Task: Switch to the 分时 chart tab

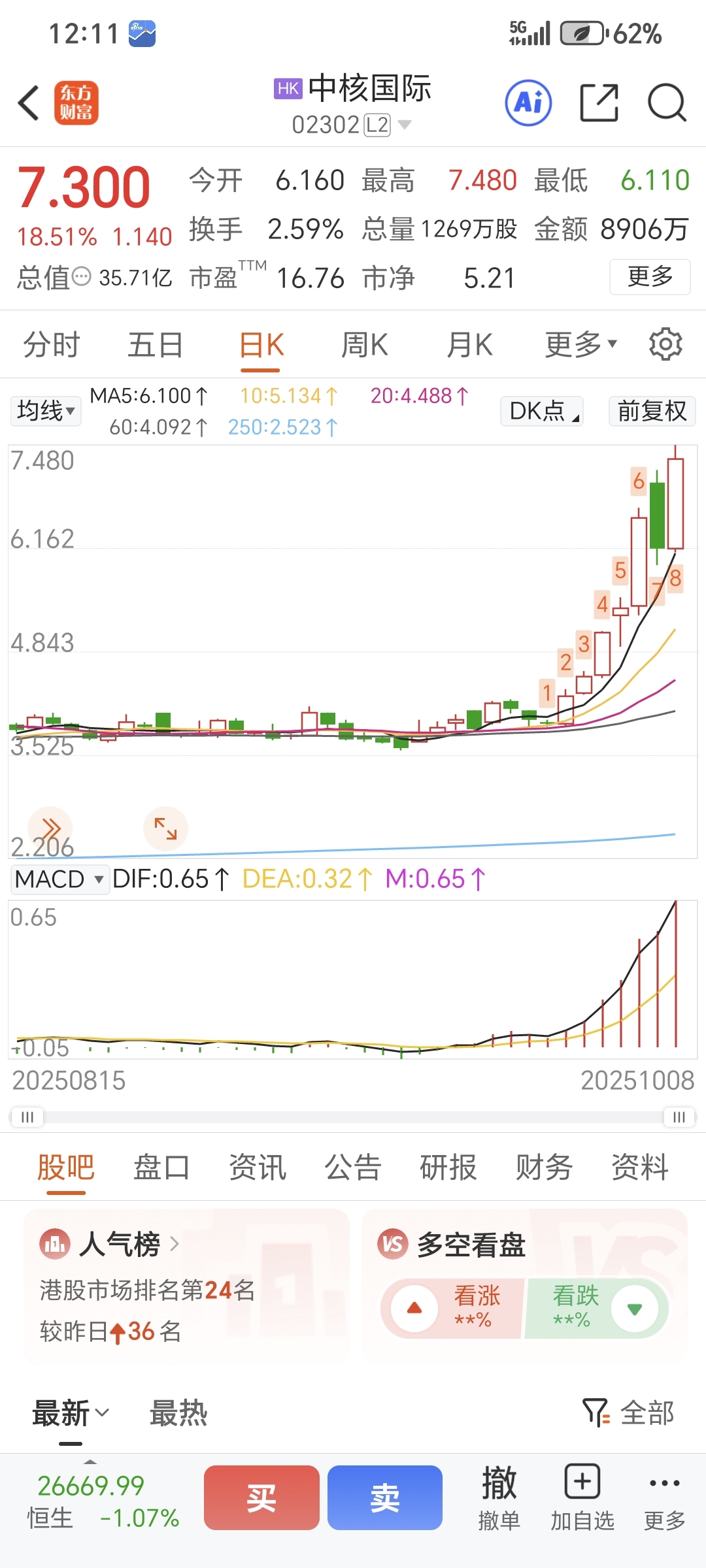Action: click(51, 344)
